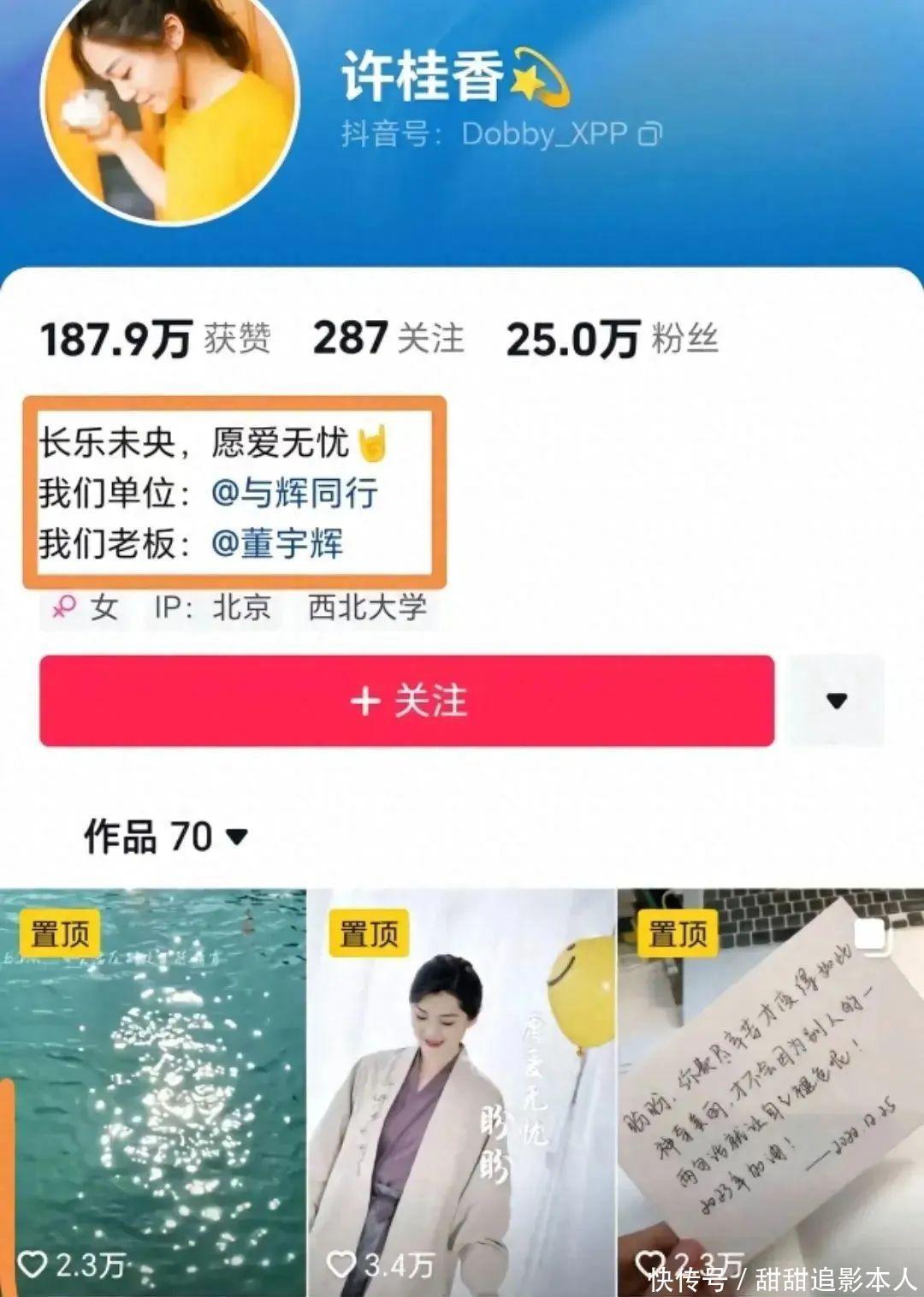View the 25.0万 粉丝 followers list
The image size is (924, 1297).
[x=611, y=339]
